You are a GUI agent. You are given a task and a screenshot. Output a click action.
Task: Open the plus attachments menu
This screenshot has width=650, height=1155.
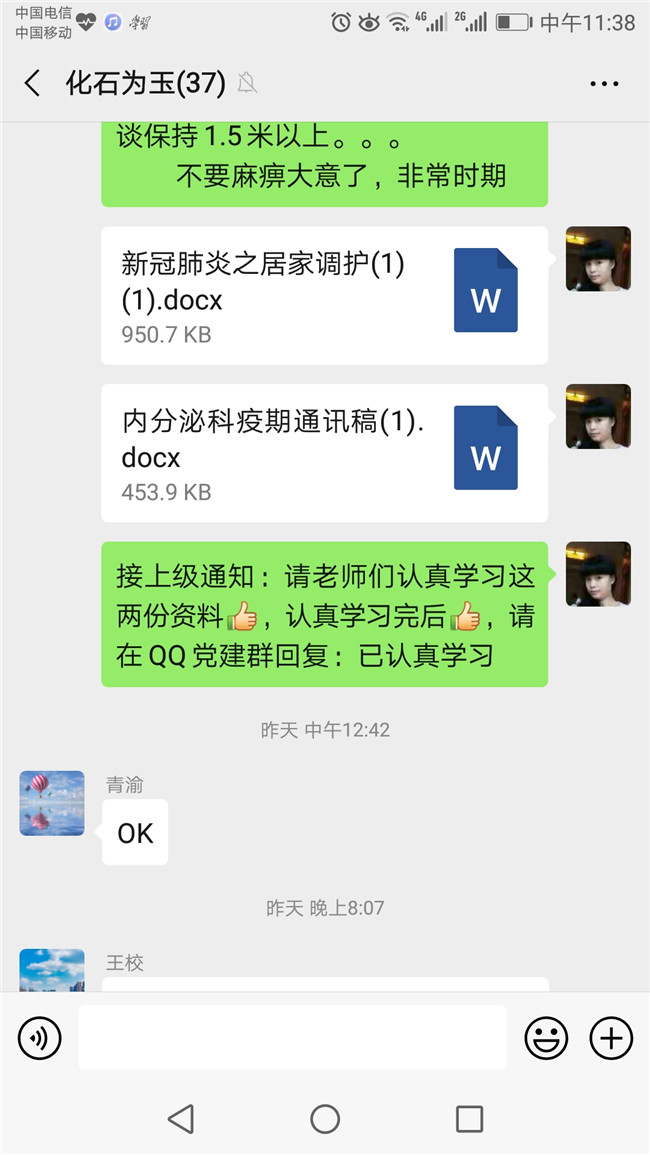pos(611,1039)
